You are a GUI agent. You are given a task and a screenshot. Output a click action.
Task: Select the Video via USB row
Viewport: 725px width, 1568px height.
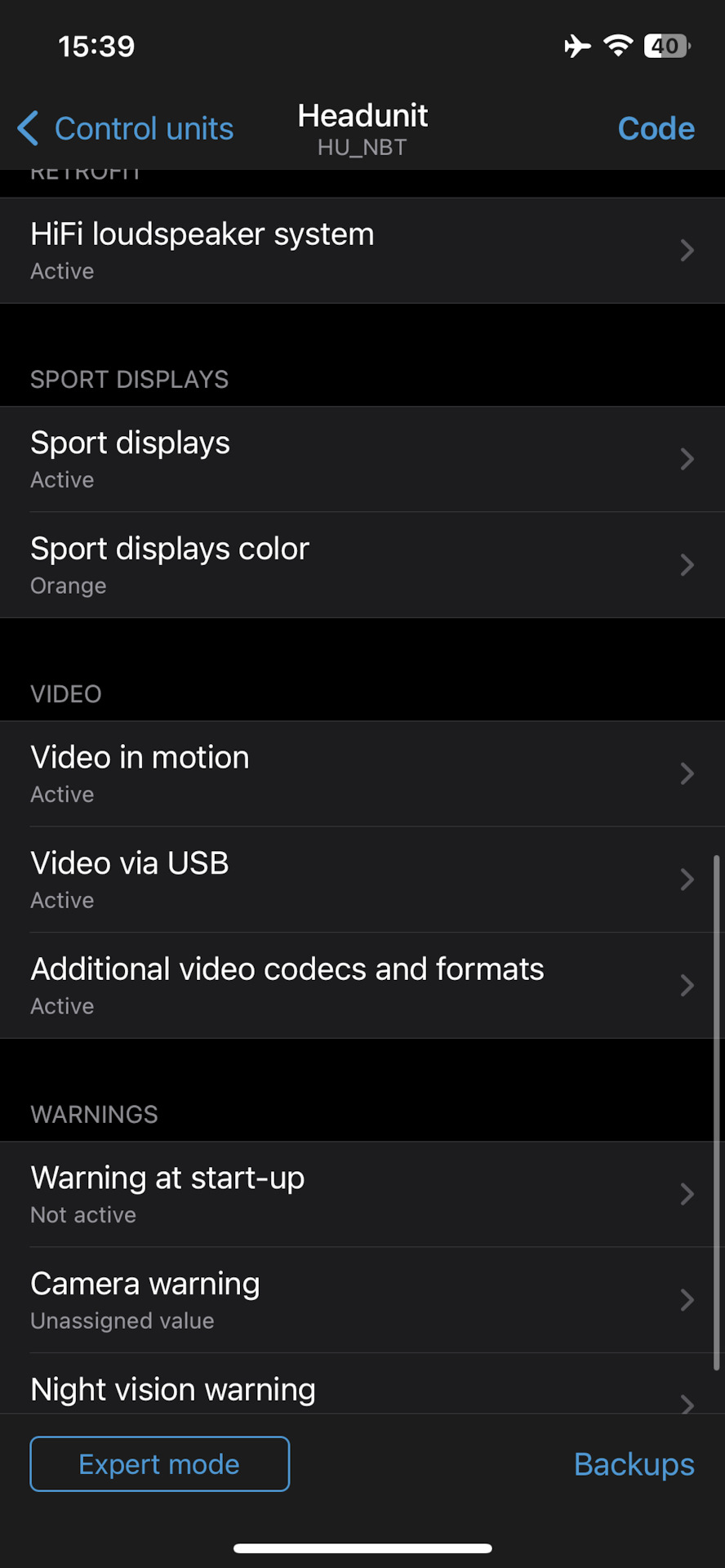(x=362, y=880)
